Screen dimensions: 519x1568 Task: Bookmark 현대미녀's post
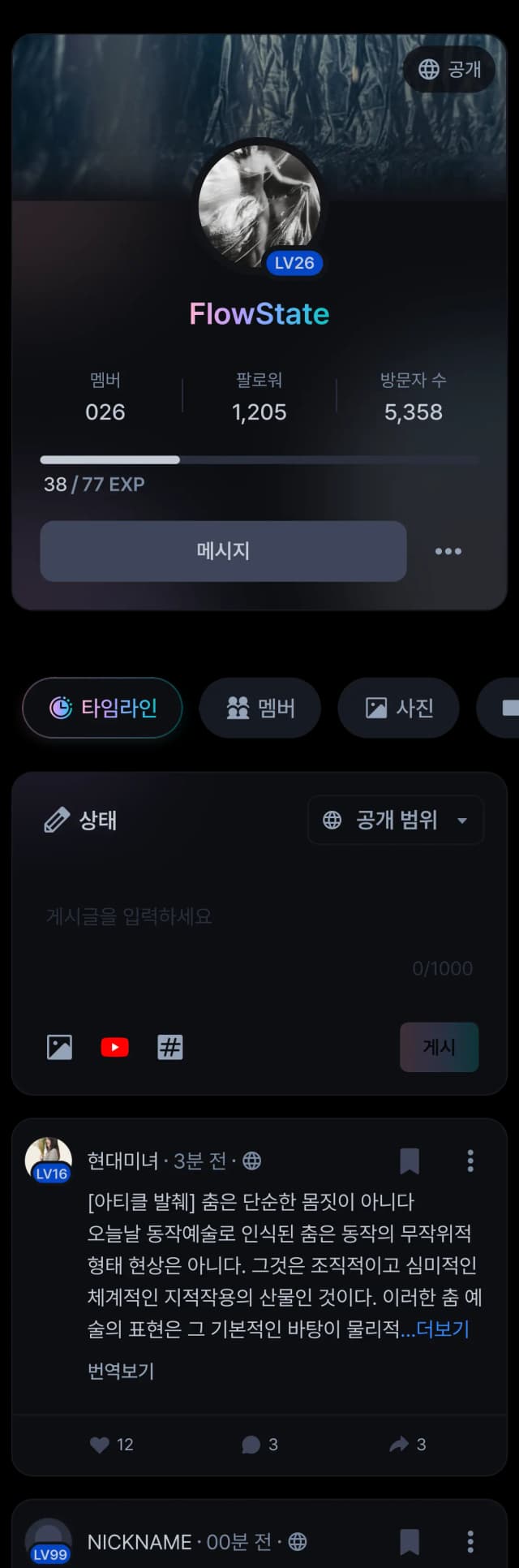coord(410,1161)
